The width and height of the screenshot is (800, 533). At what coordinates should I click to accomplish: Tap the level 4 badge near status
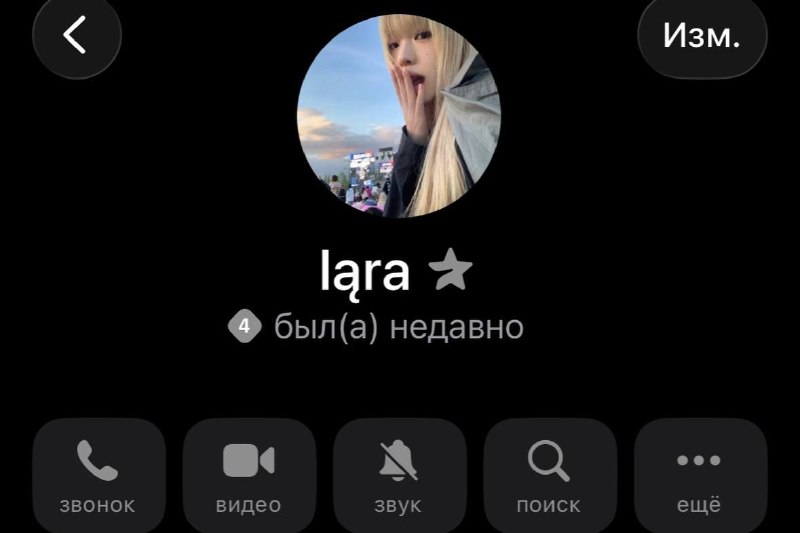click(244, 326)
